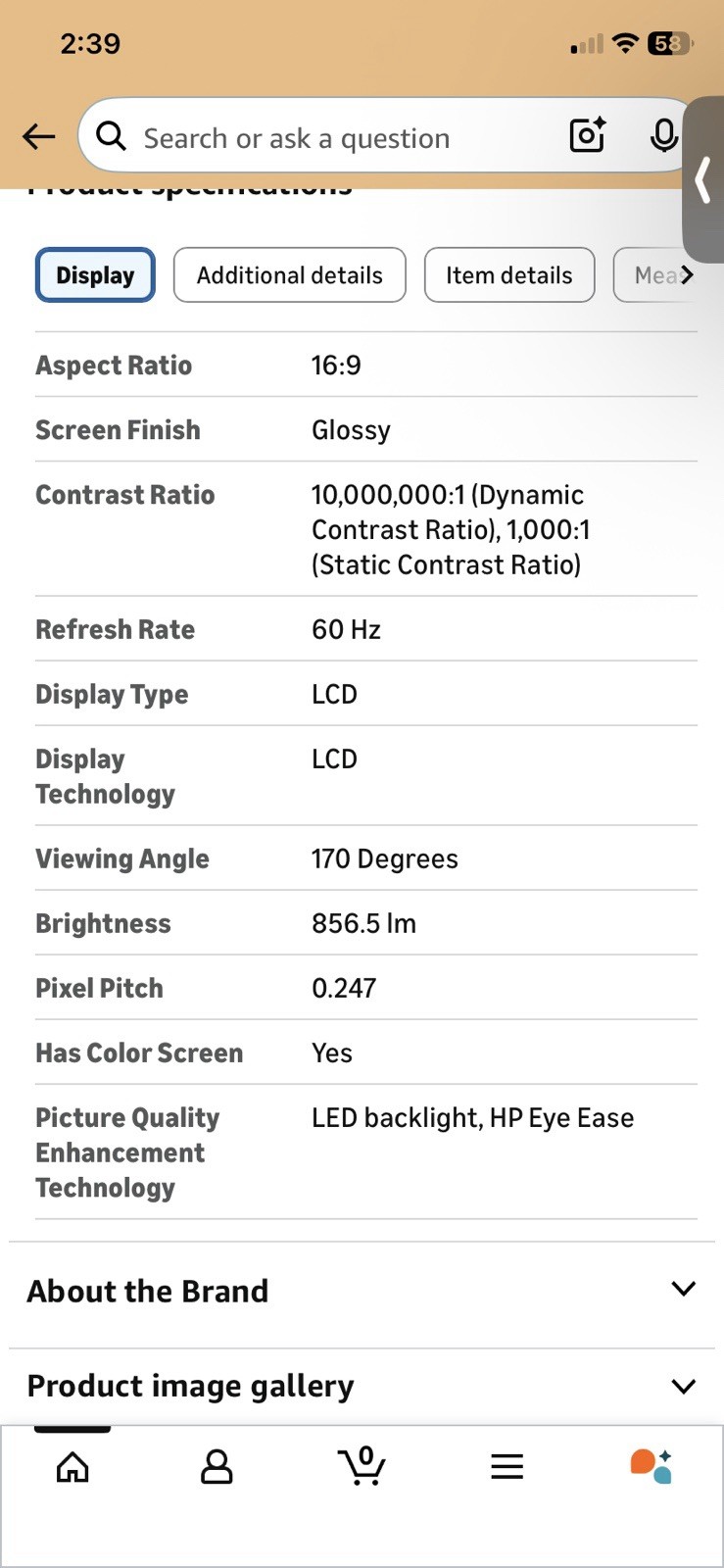
Task: Open the side panel handle
Action: (702, 181)
